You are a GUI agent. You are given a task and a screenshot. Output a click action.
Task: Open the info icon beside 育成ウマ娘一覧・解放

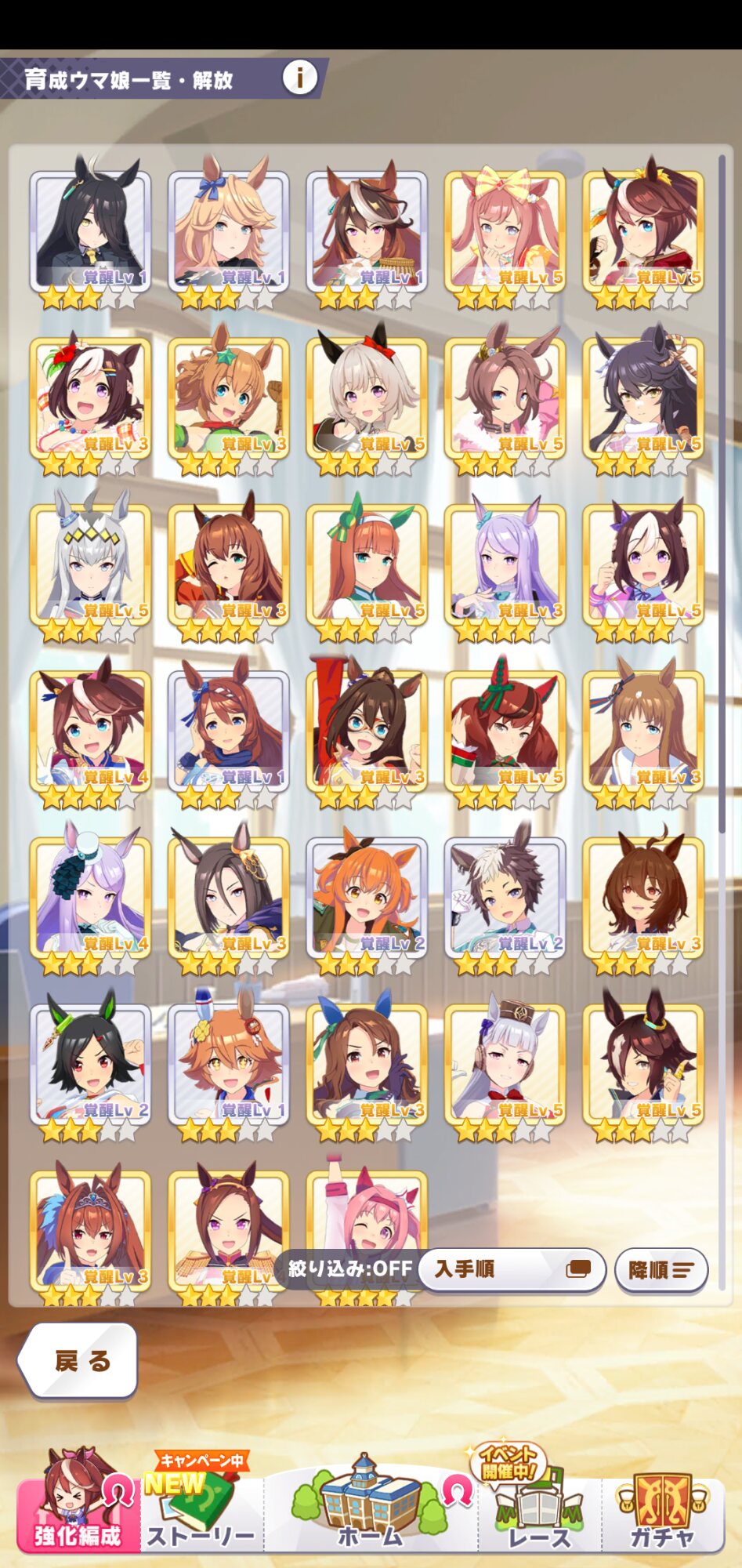click(x=299, y=78)
